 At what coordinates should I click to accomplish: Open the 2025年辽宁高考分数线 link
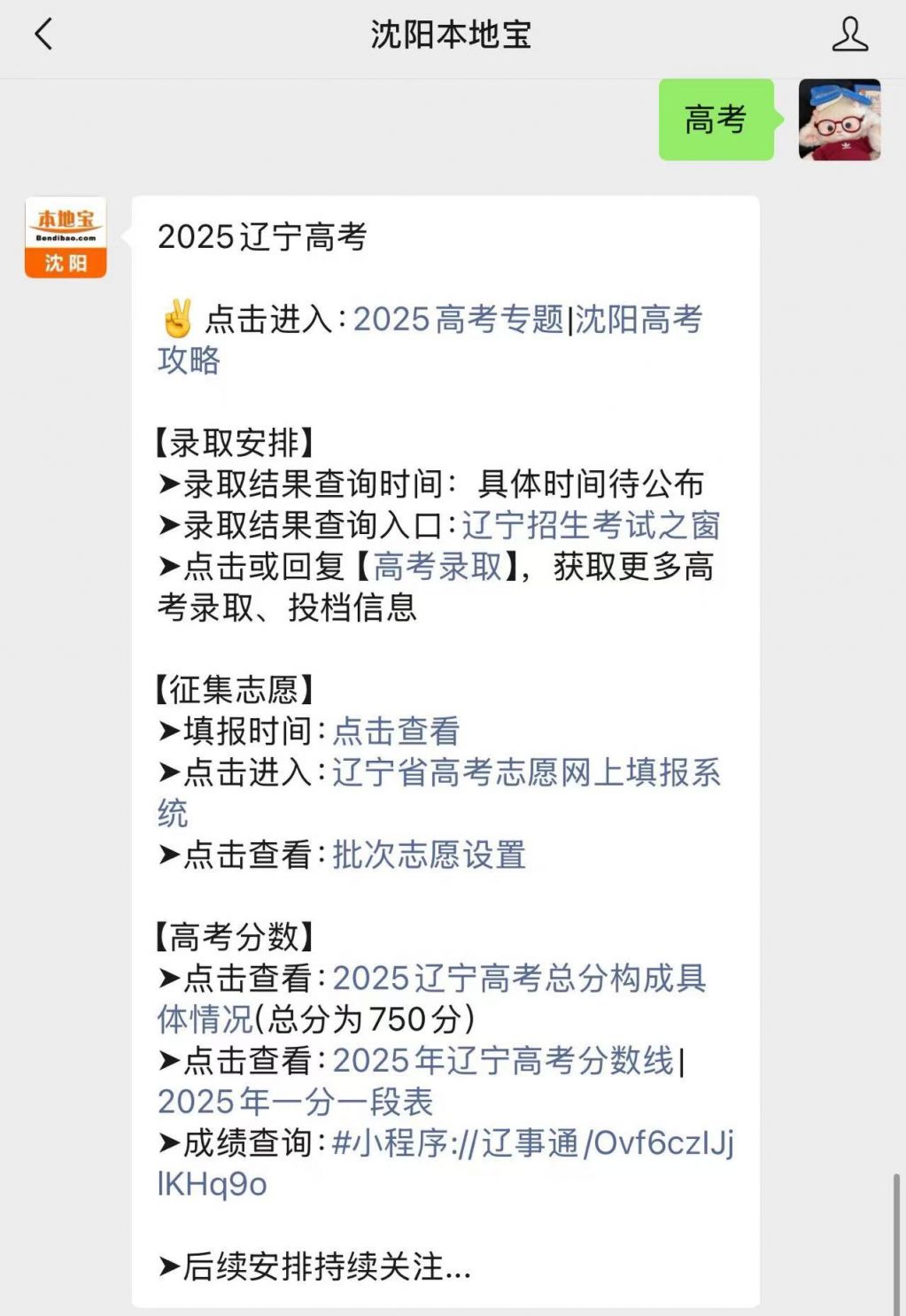(x=503, y=1061)
